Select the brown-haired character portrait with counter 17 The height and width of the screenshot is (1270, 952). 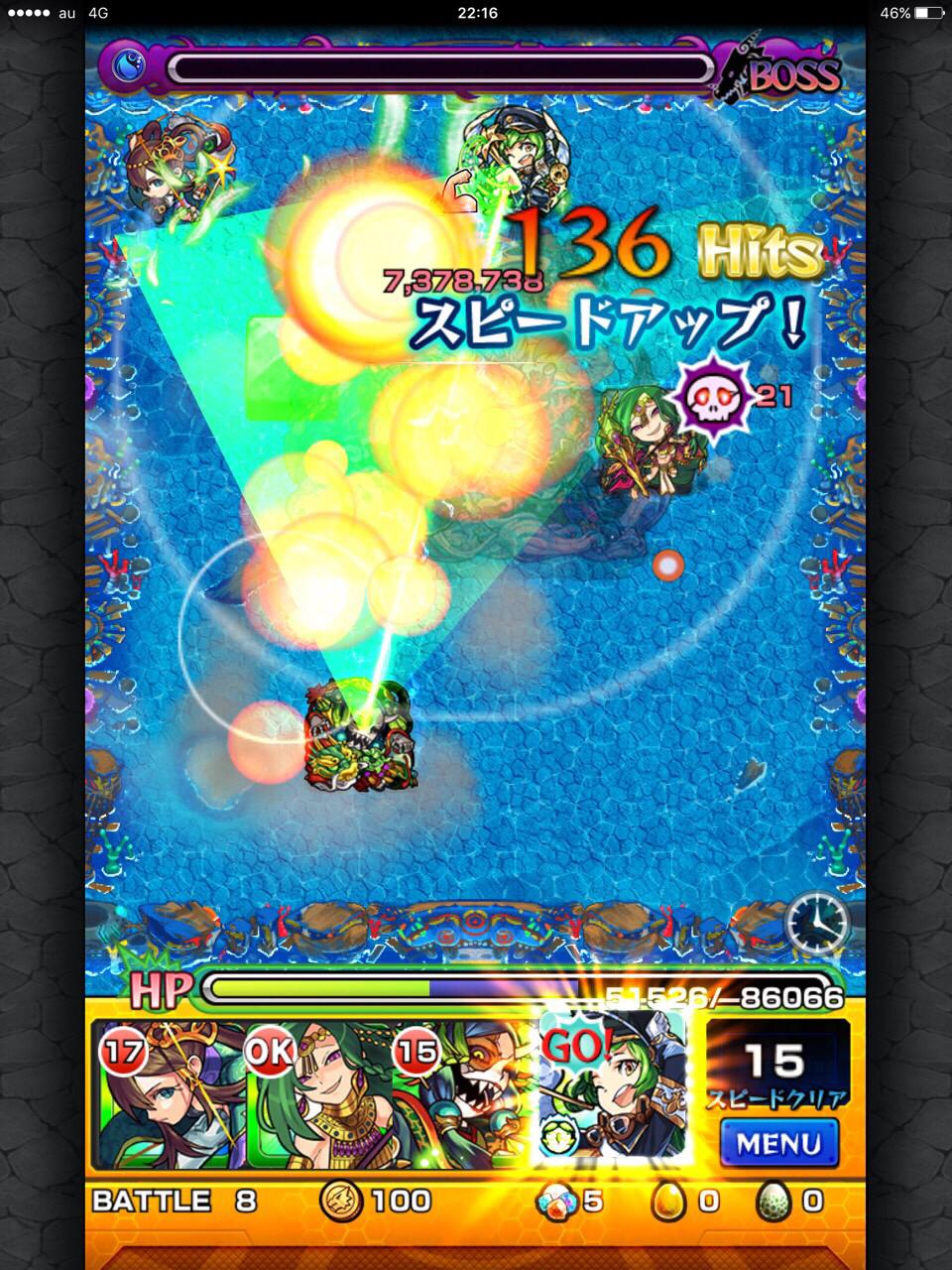coord(169,1096)
